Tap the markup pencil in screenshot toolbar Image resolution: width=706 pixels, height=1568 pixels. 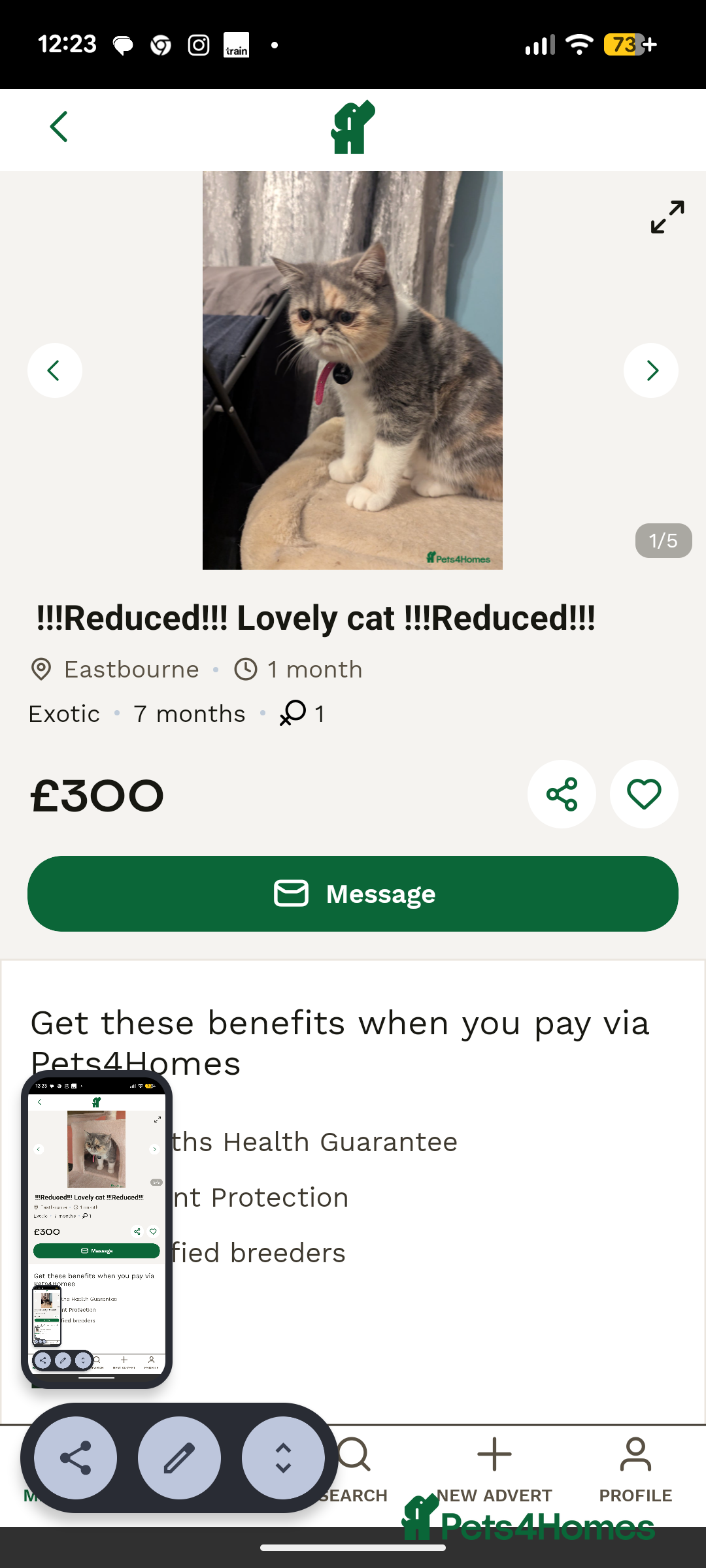click(x=180, y=1458)
